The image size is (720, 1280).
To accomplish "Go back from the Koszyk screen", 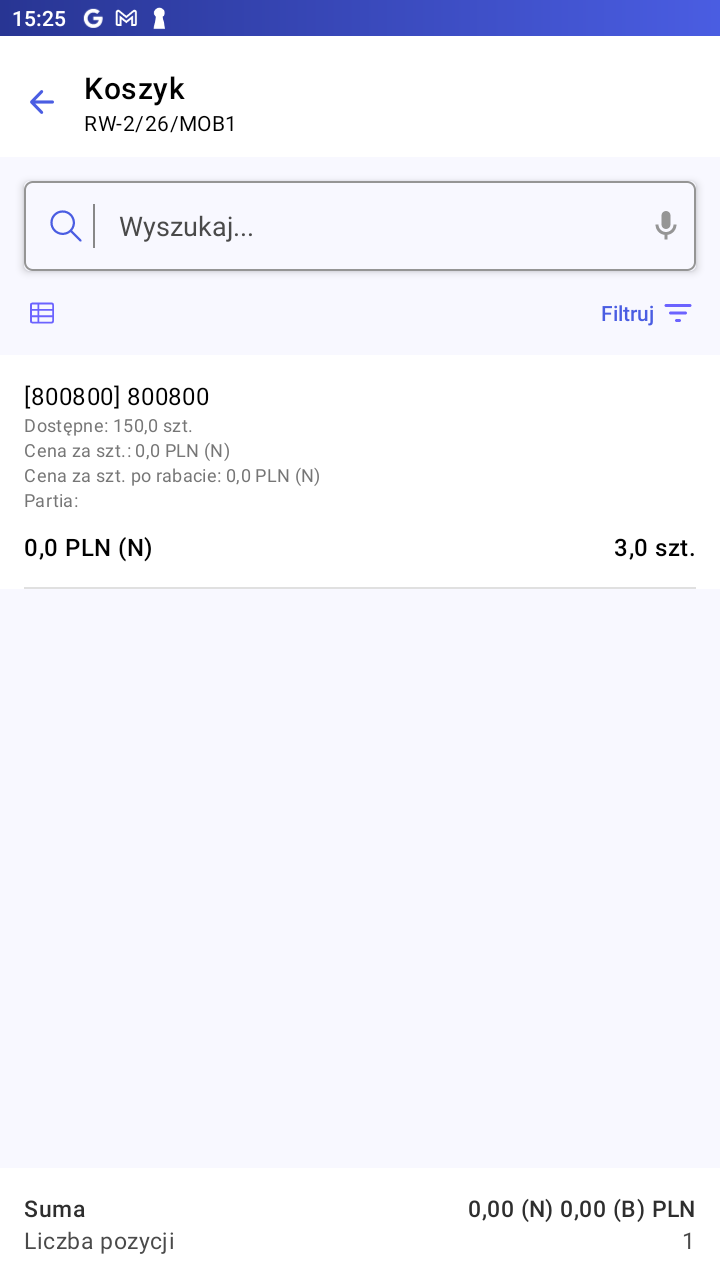I will pos(41,102).
